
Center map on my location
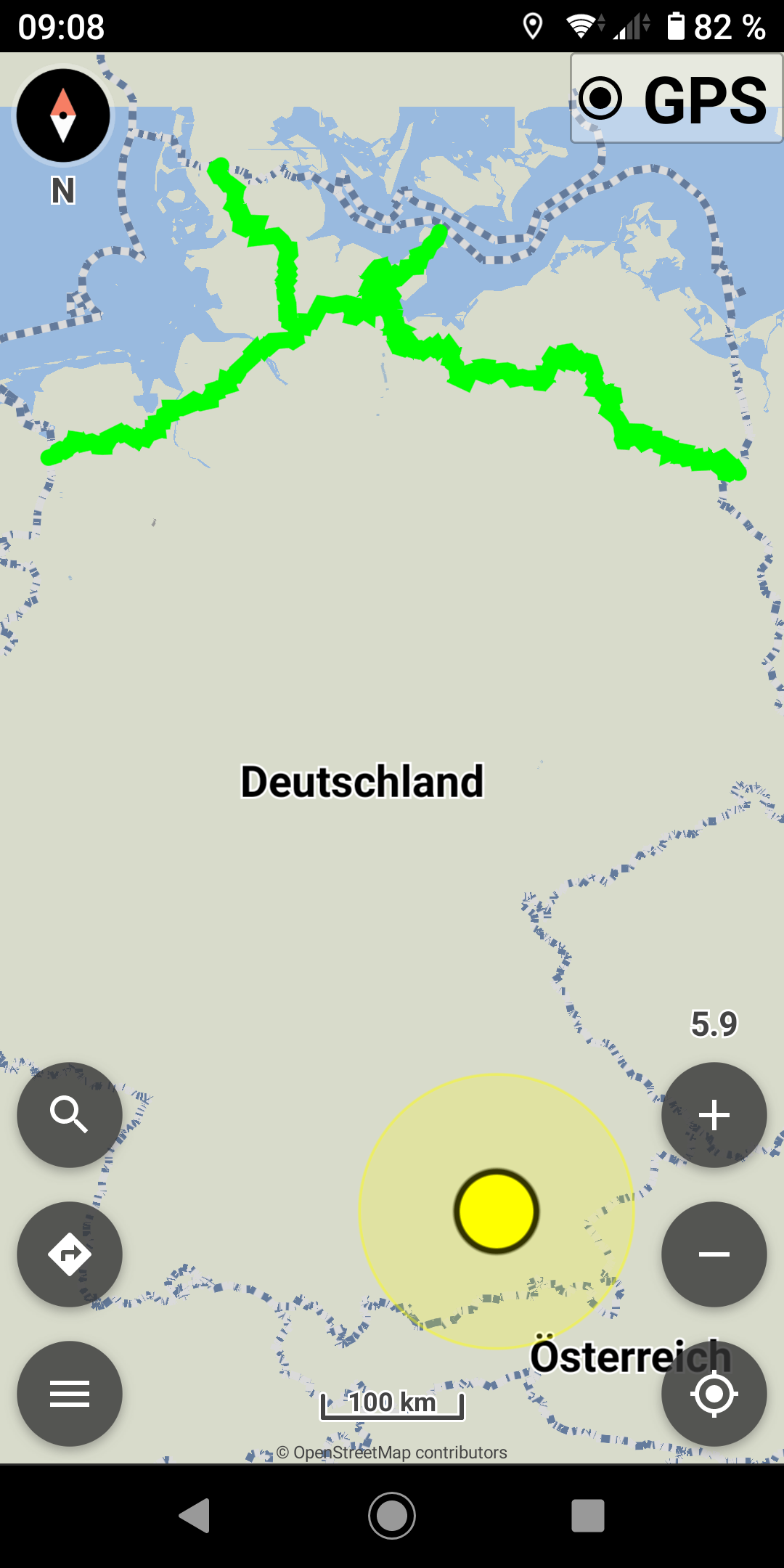(714, 1394)
